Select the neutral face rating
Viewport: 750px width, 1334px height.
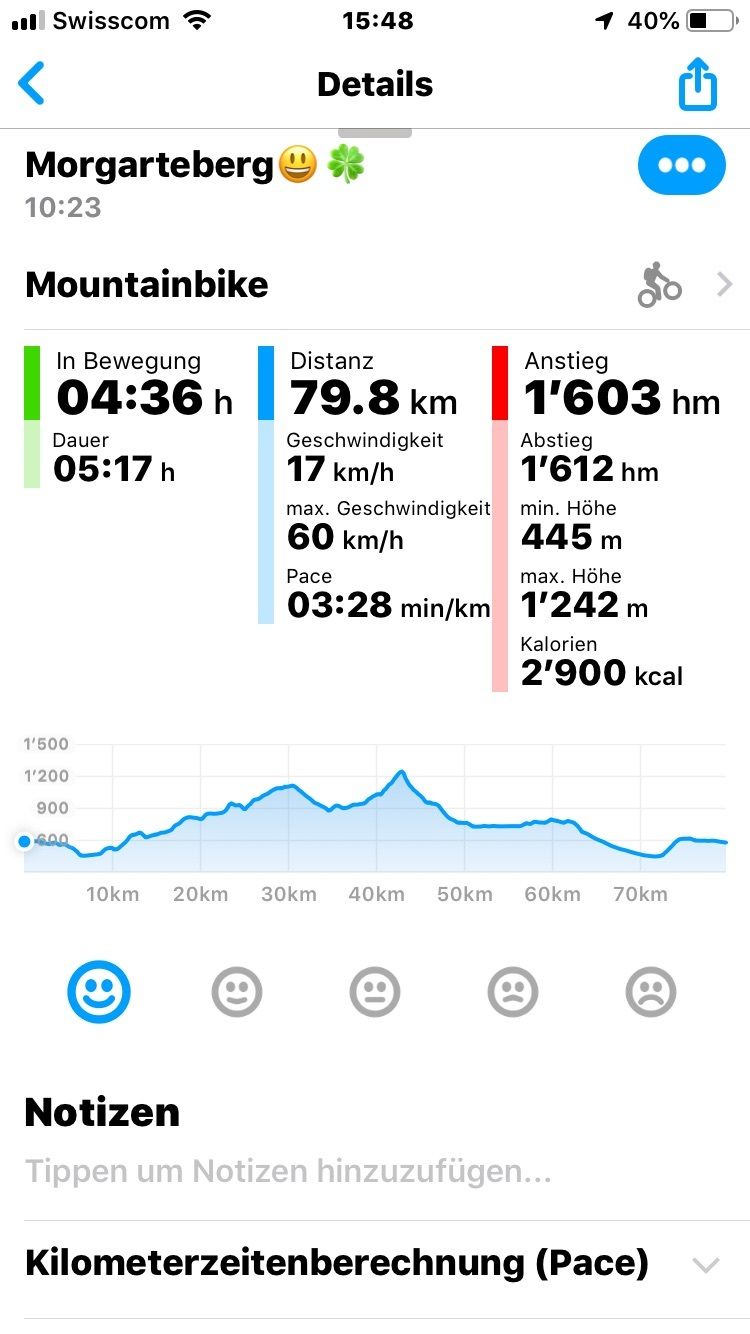coord(375,993)
